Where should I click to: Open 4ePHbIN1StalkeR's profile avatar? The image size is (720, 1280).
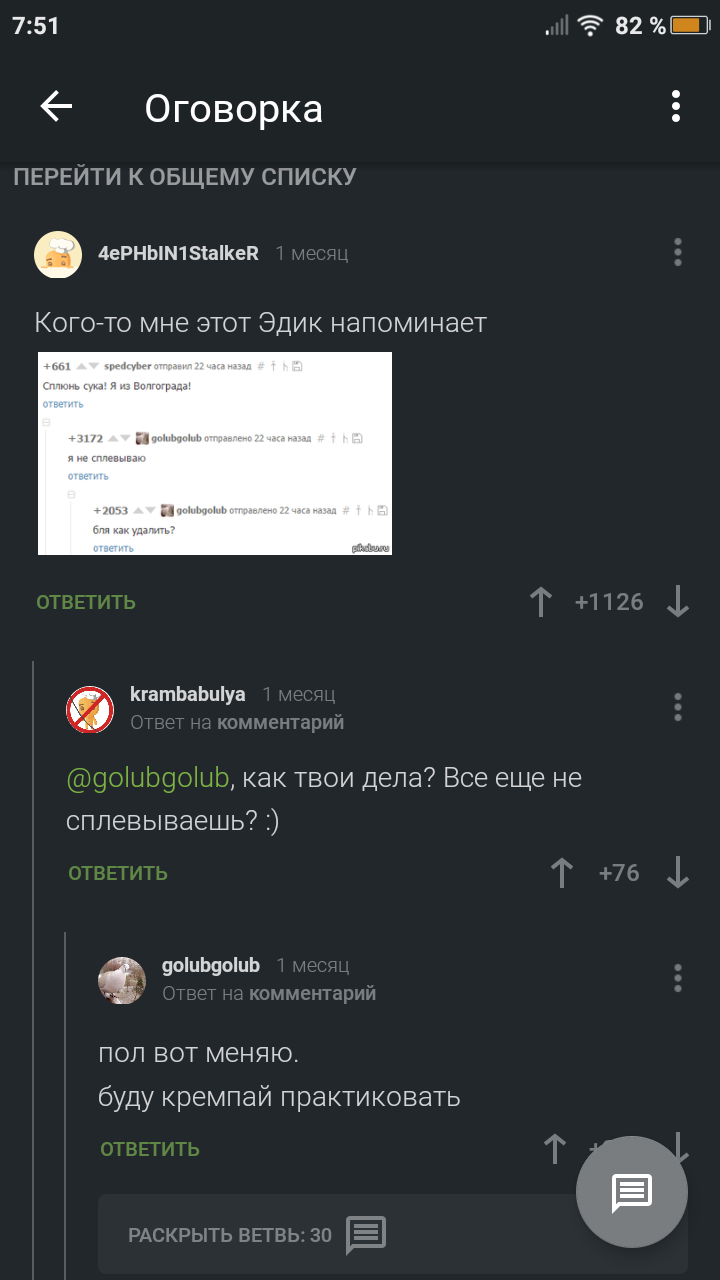pos(58,254)
